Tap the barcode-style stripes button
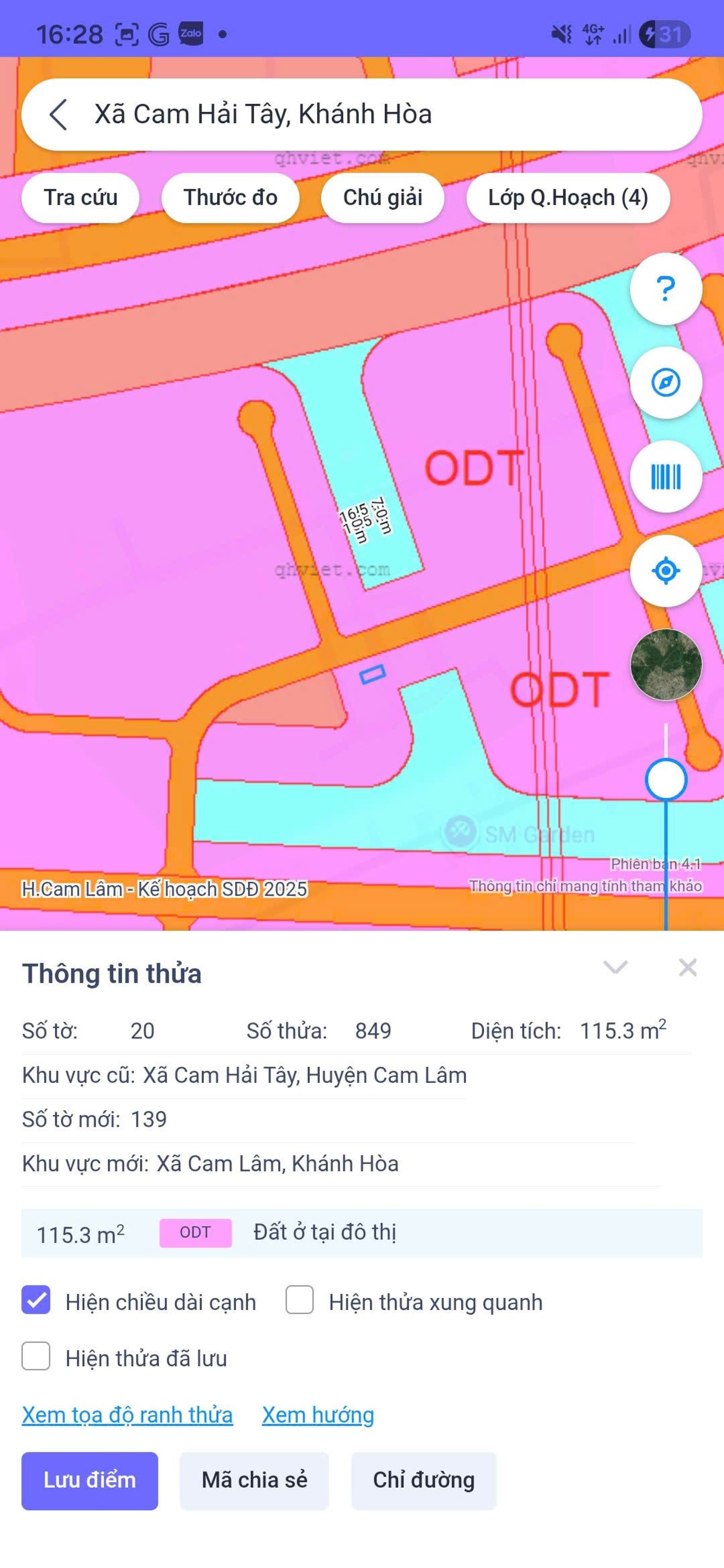Viewport: 724px width, 1568px height. coord(666,477)
